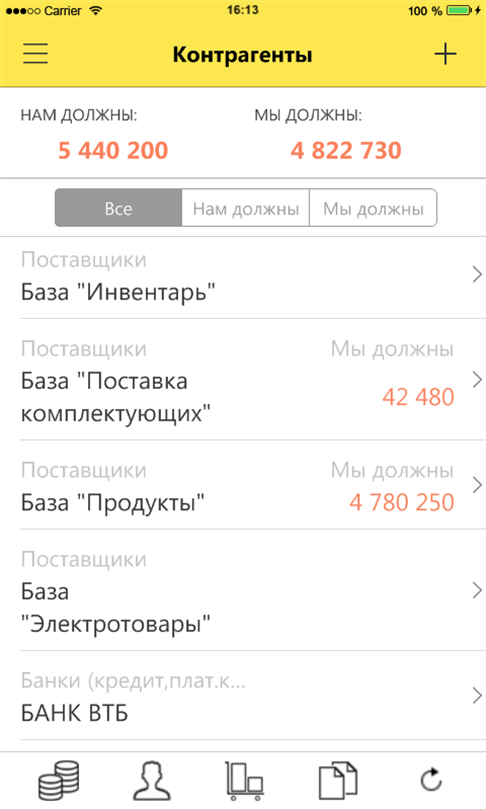
Task: Open База "Поставка комплектующих" row
Action: pos(243,380)
